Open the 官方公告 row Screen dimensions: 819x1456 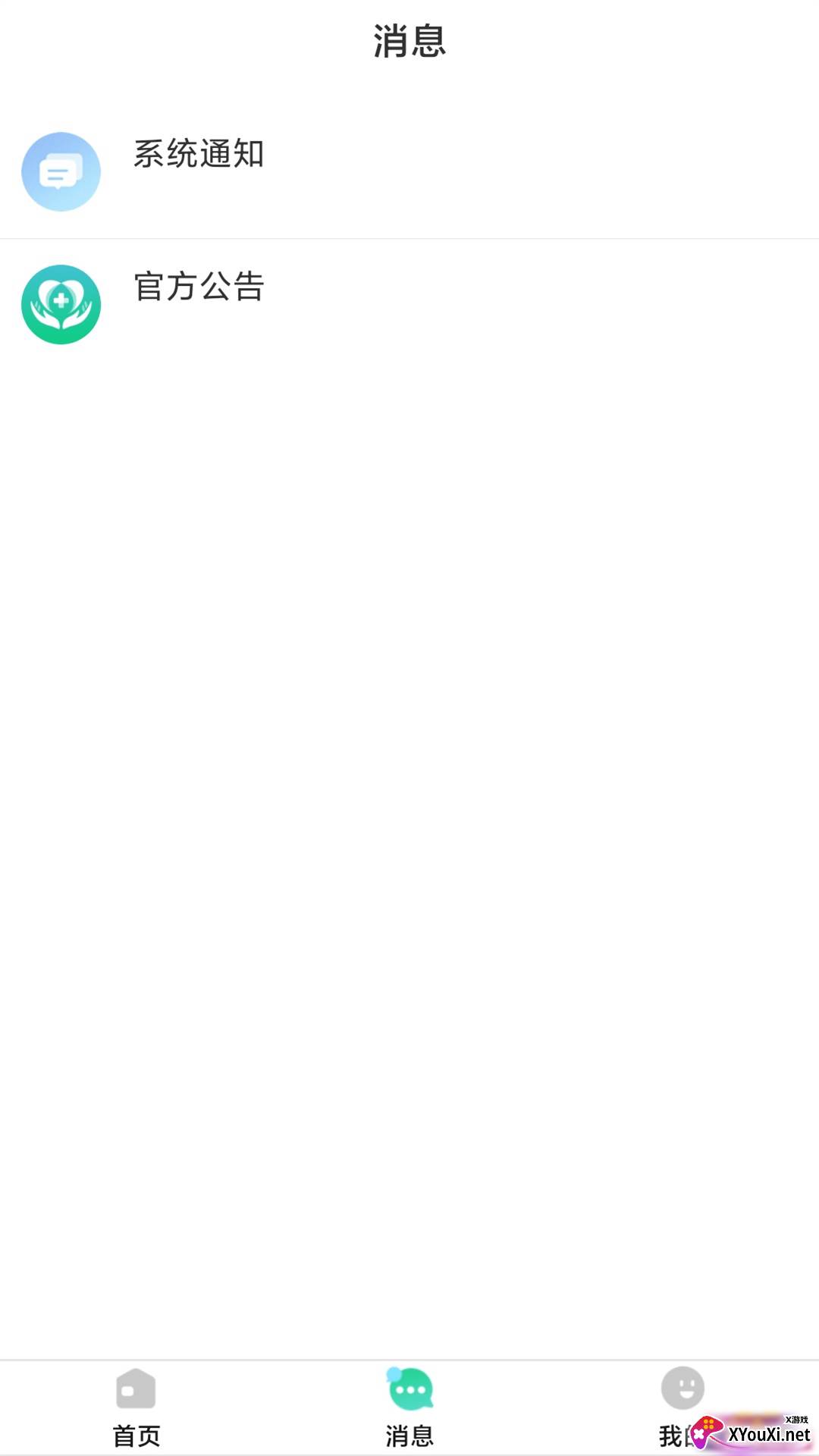409,305
